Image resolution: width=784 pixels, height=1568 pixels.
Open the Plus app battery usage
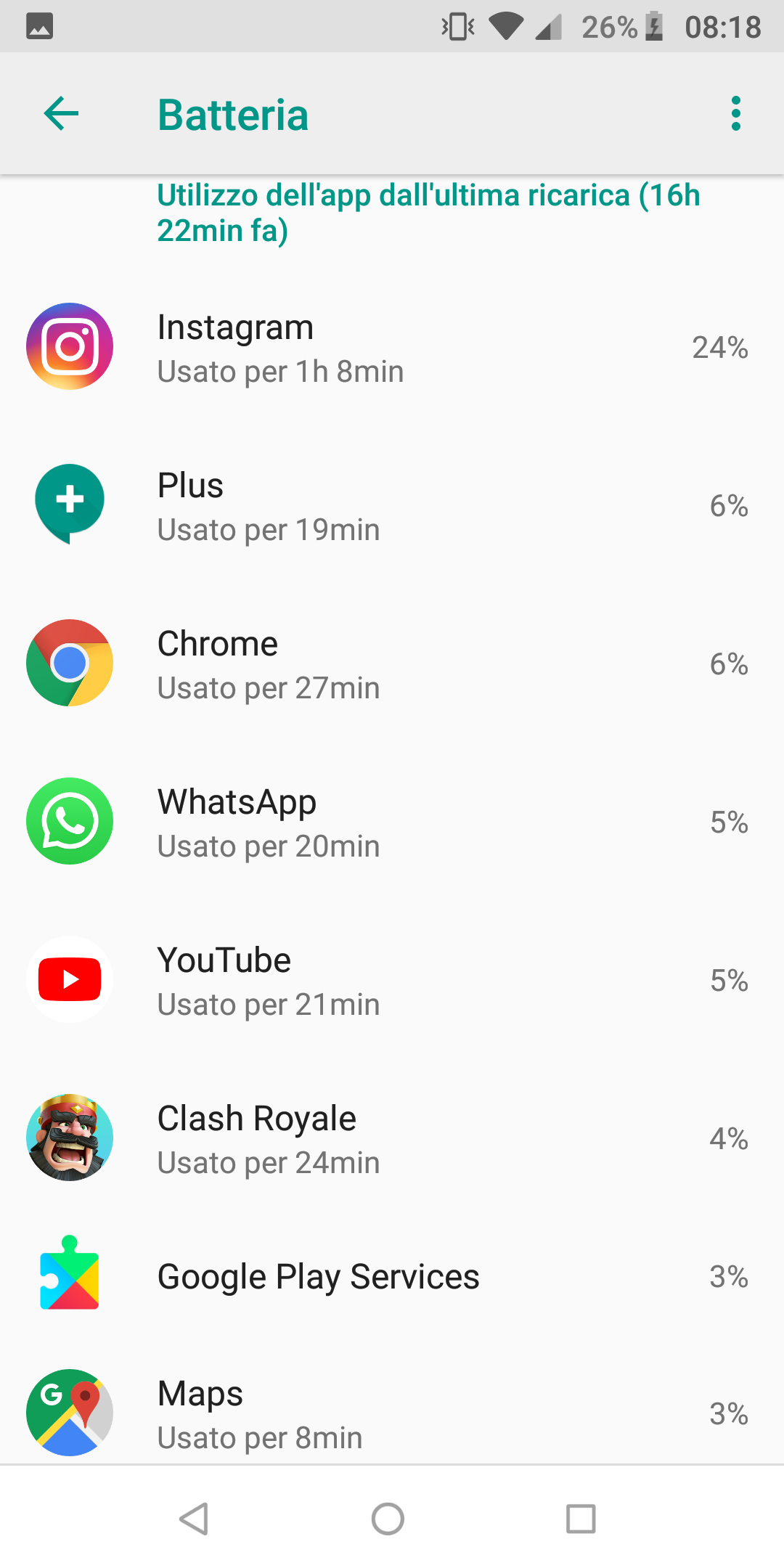[392, 506]
